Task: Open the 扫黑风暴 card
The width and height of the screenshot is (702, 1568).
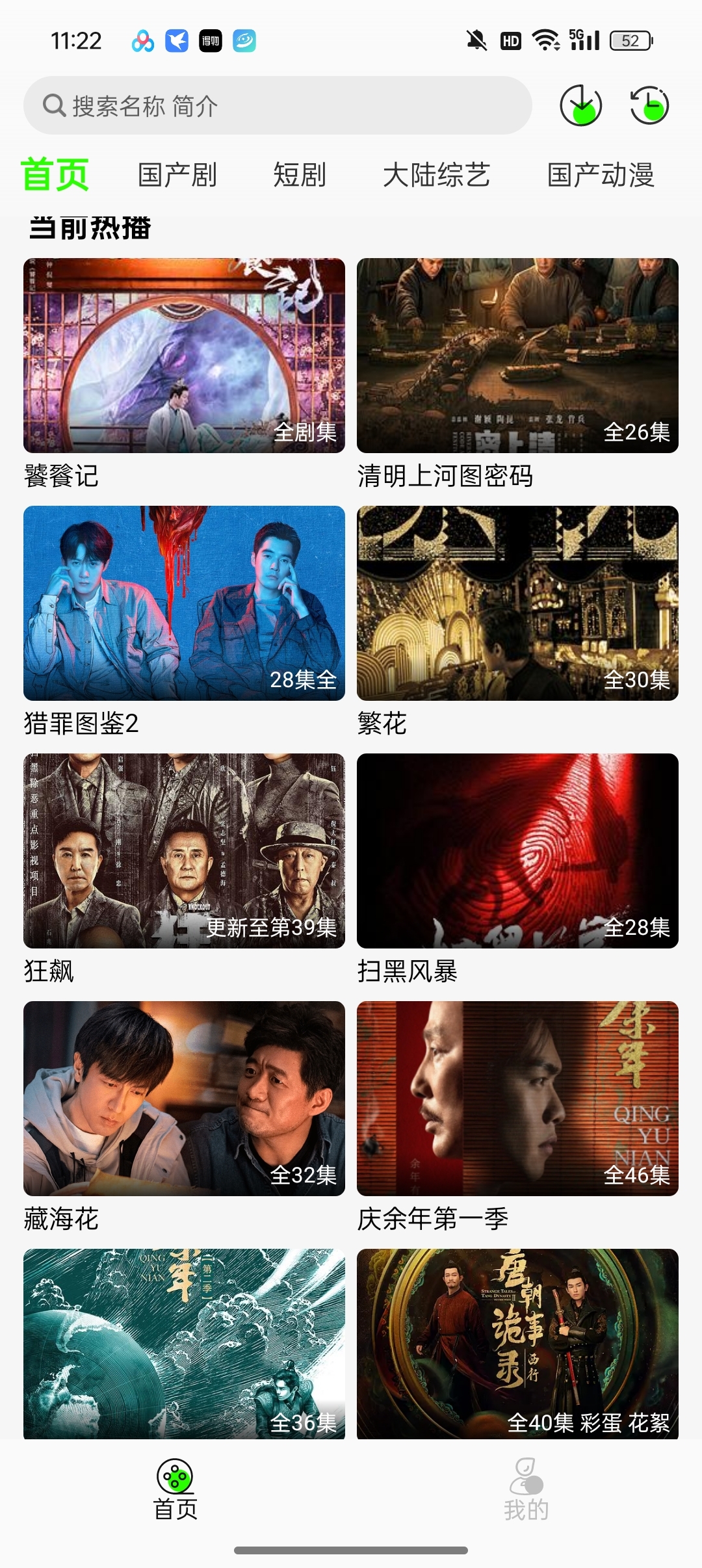Action: tap(517, 851)
